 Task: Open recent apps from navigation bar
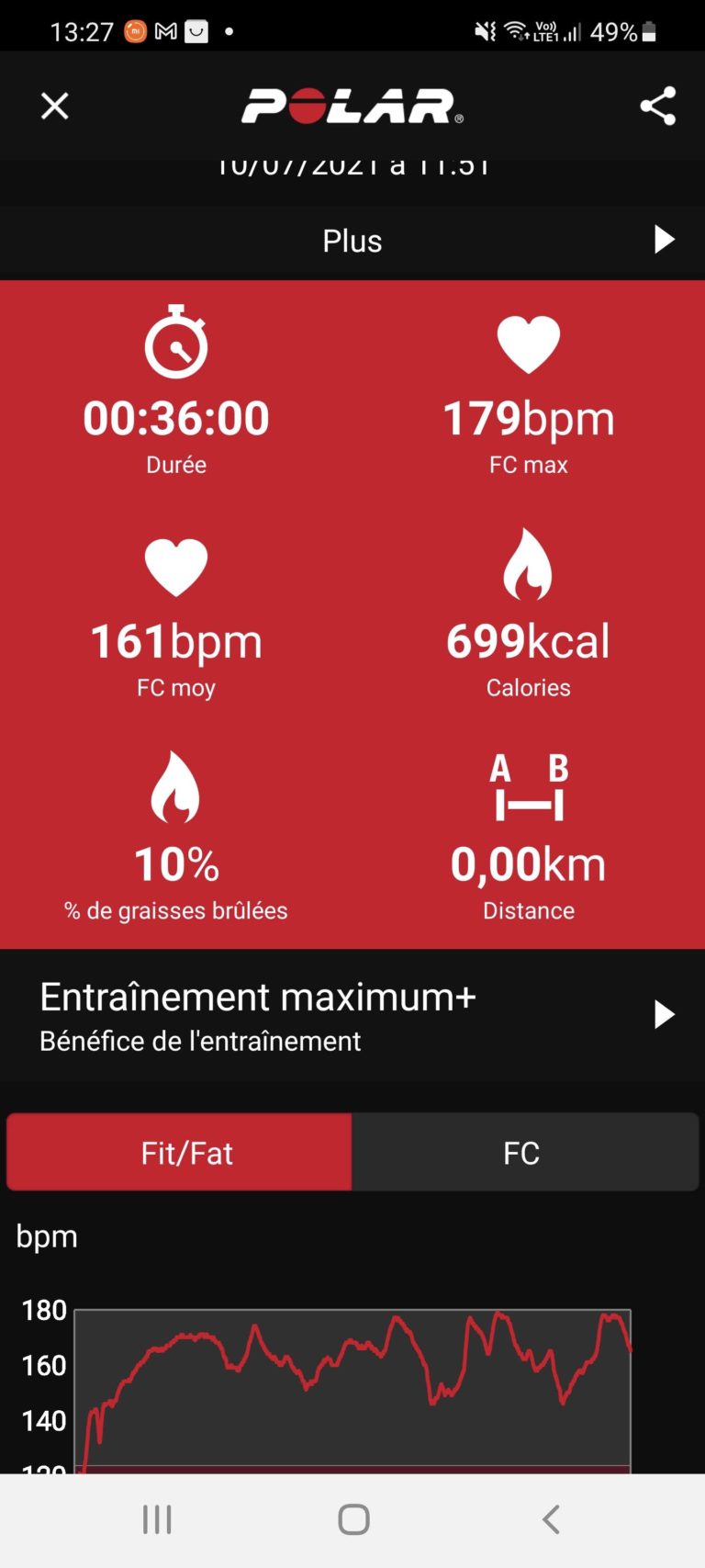pyautogui.click(x=157, y=1519)
